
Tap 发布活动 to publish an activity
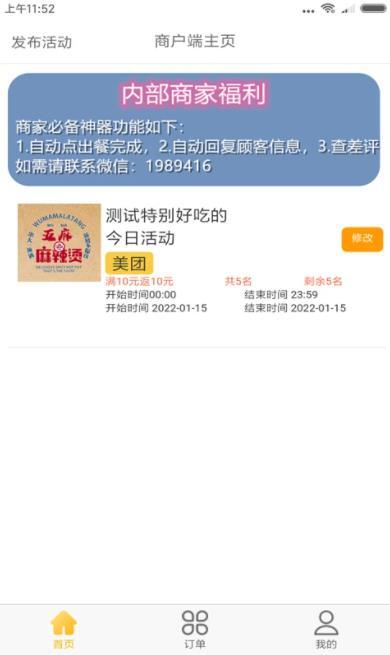(x=41, y=42)
